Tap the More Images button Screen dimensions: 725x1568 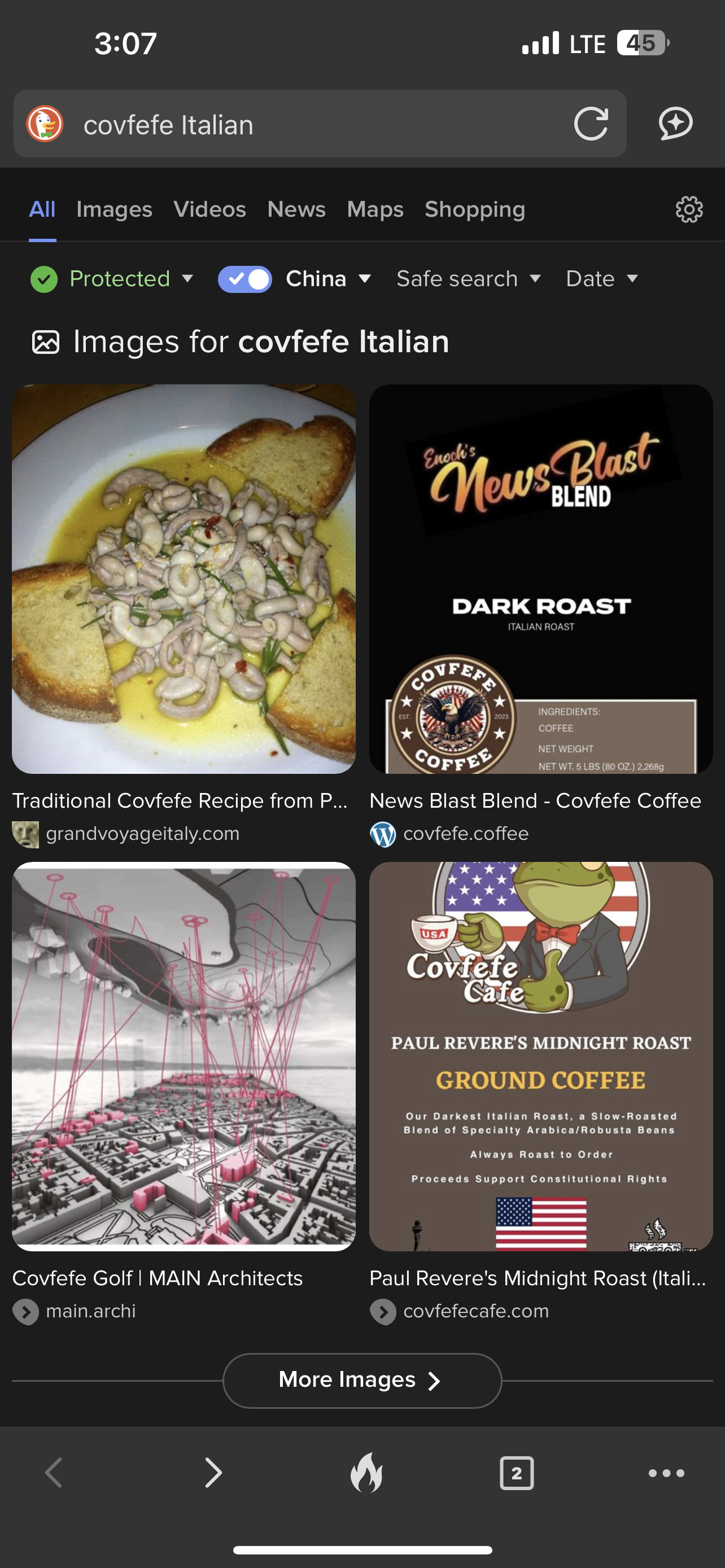tap(362, 1380)
